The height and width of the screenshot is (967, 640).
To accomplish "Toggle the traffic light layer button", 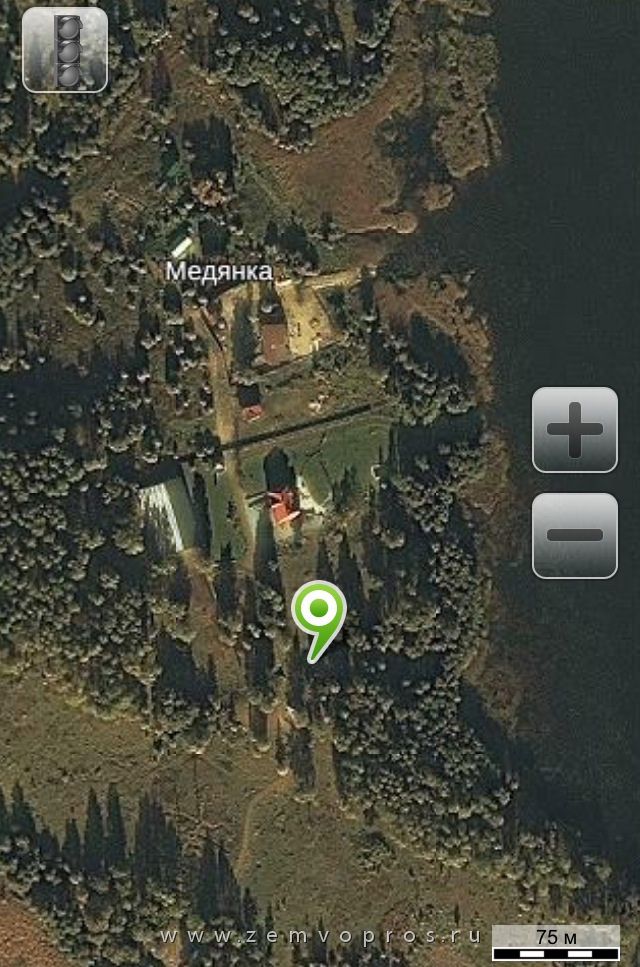I will pyautogui.click(x=65, y=50).
